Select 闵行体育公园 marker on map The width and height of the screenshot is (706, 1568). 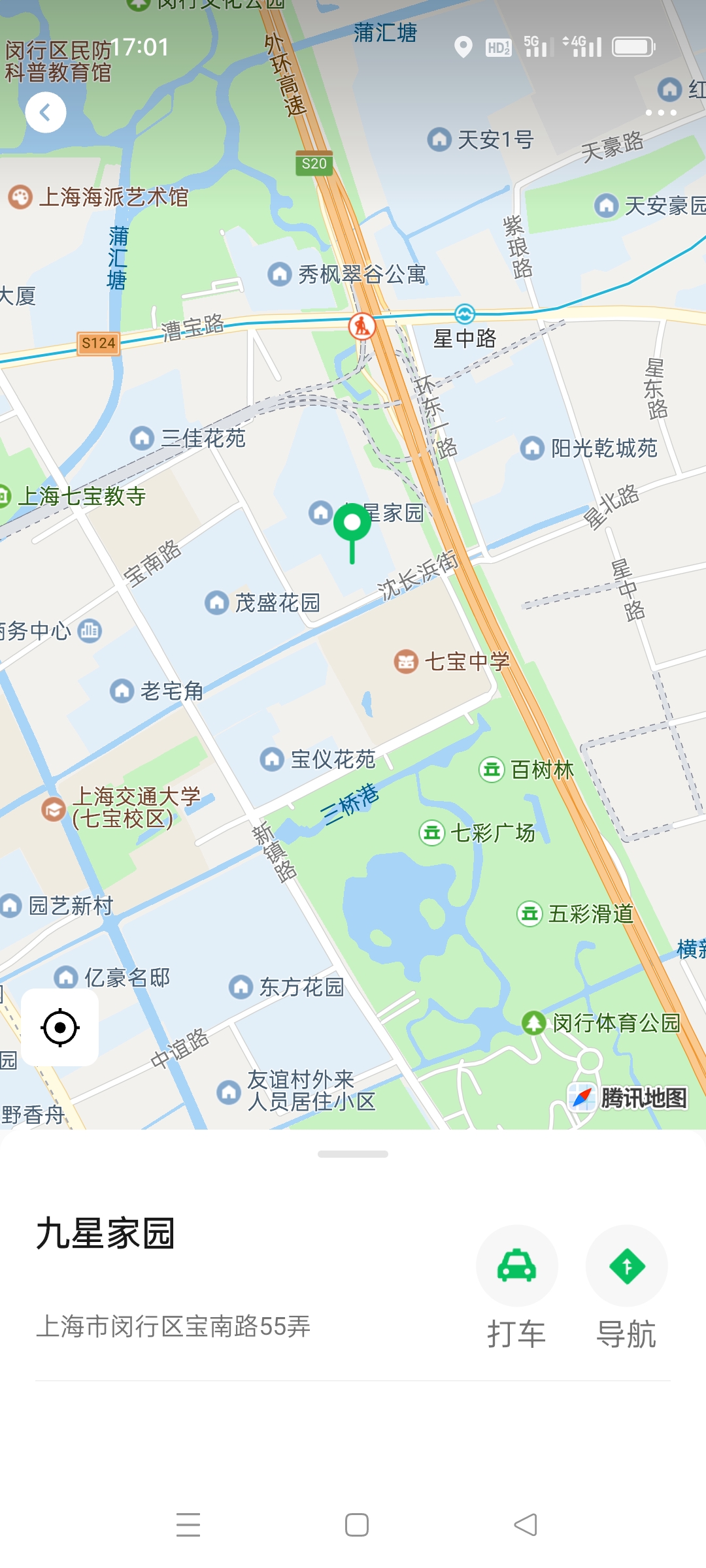pyautogui.click(x=534, y=1022)
